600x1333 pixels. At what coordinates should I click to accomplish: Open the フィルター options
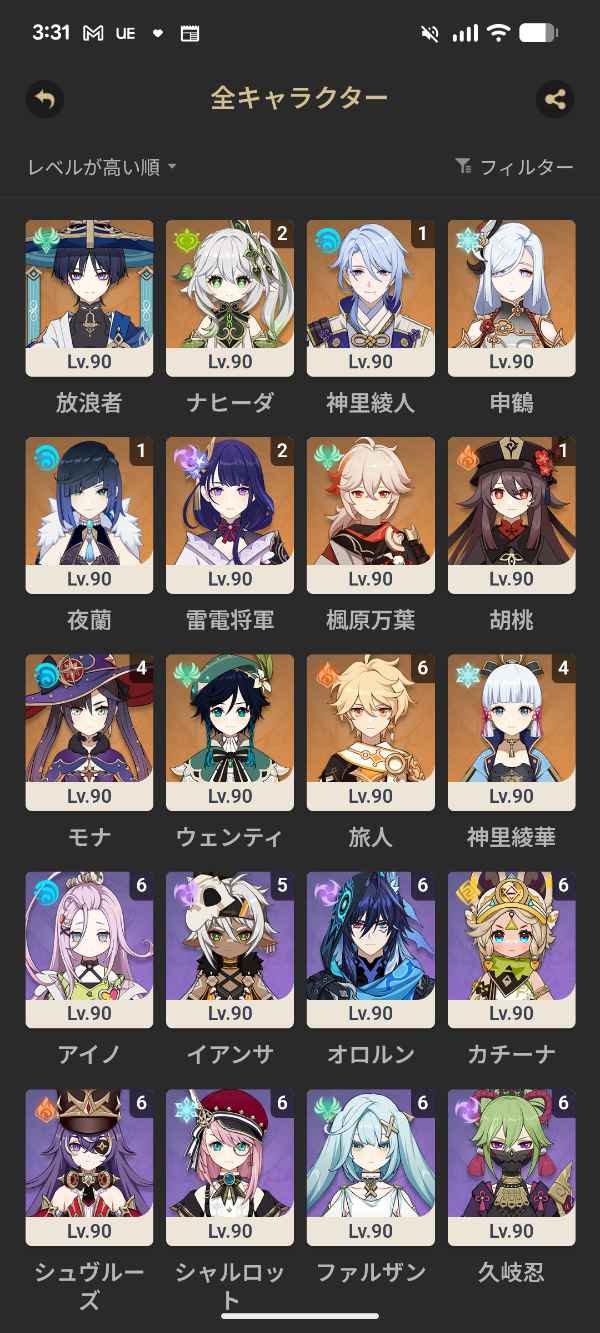(514, 167)
